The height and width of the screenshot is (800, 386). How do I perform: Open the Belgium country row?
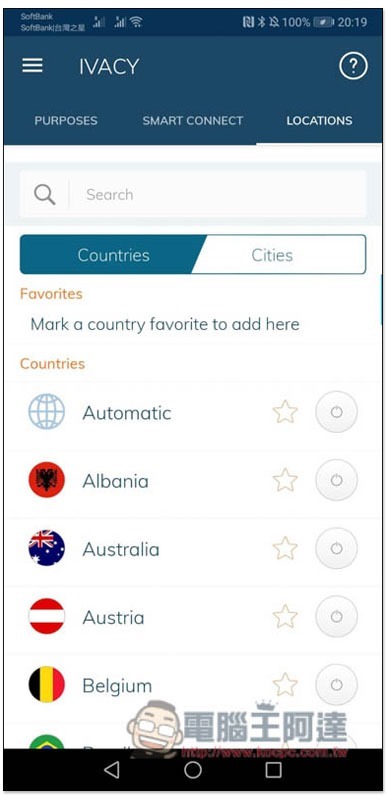193,686
